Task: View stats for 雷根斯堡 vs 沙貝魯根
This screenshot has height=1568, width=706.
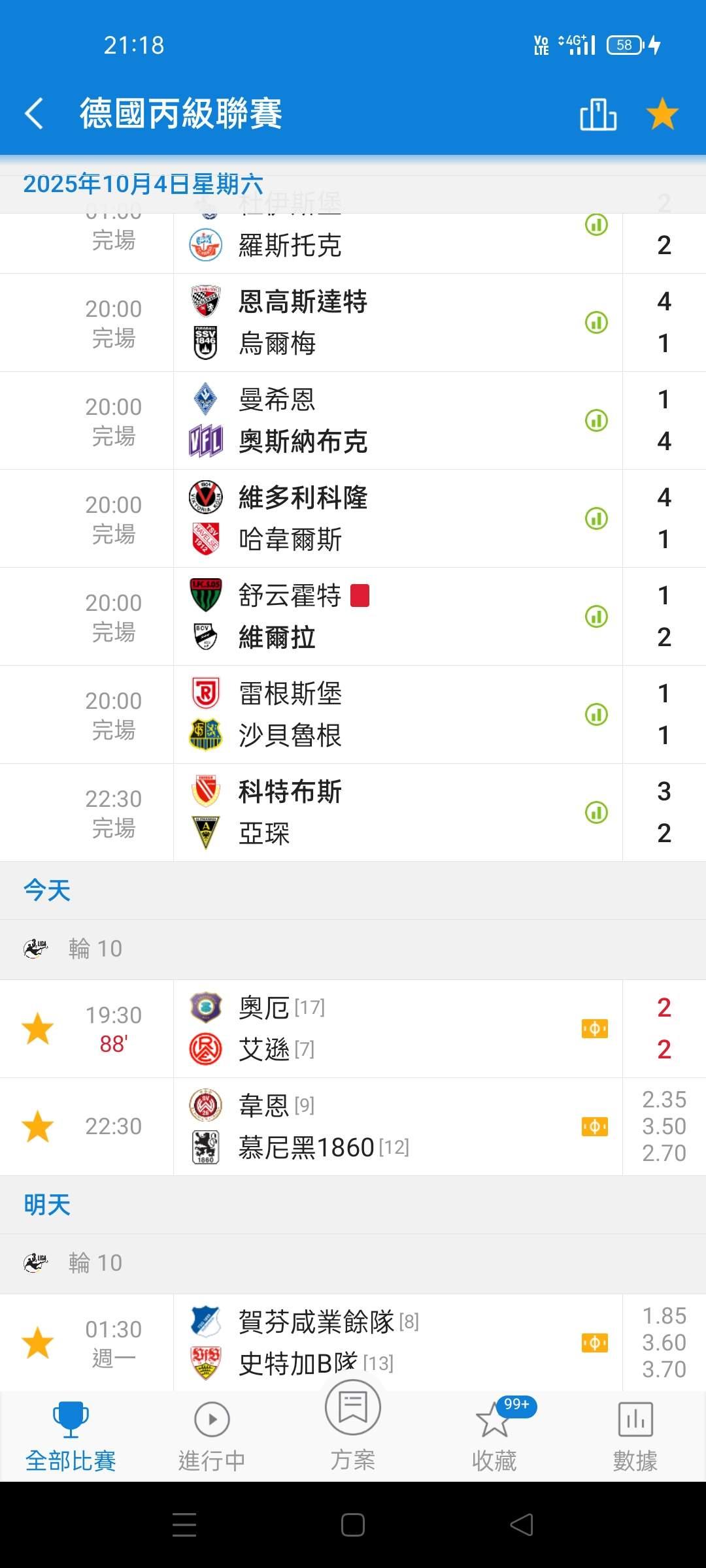Action: (596, 715)
